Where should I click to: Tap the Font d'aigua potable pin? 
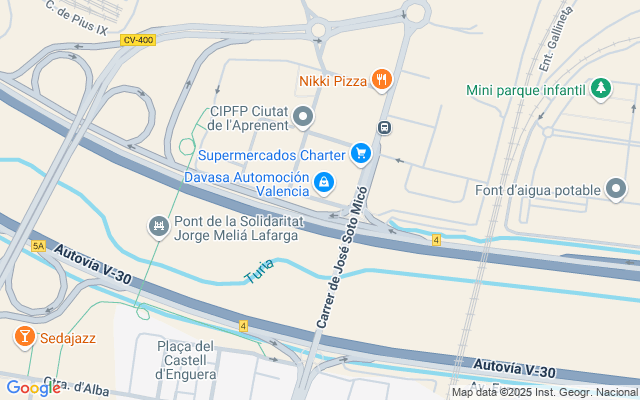[x=616, y=189]
